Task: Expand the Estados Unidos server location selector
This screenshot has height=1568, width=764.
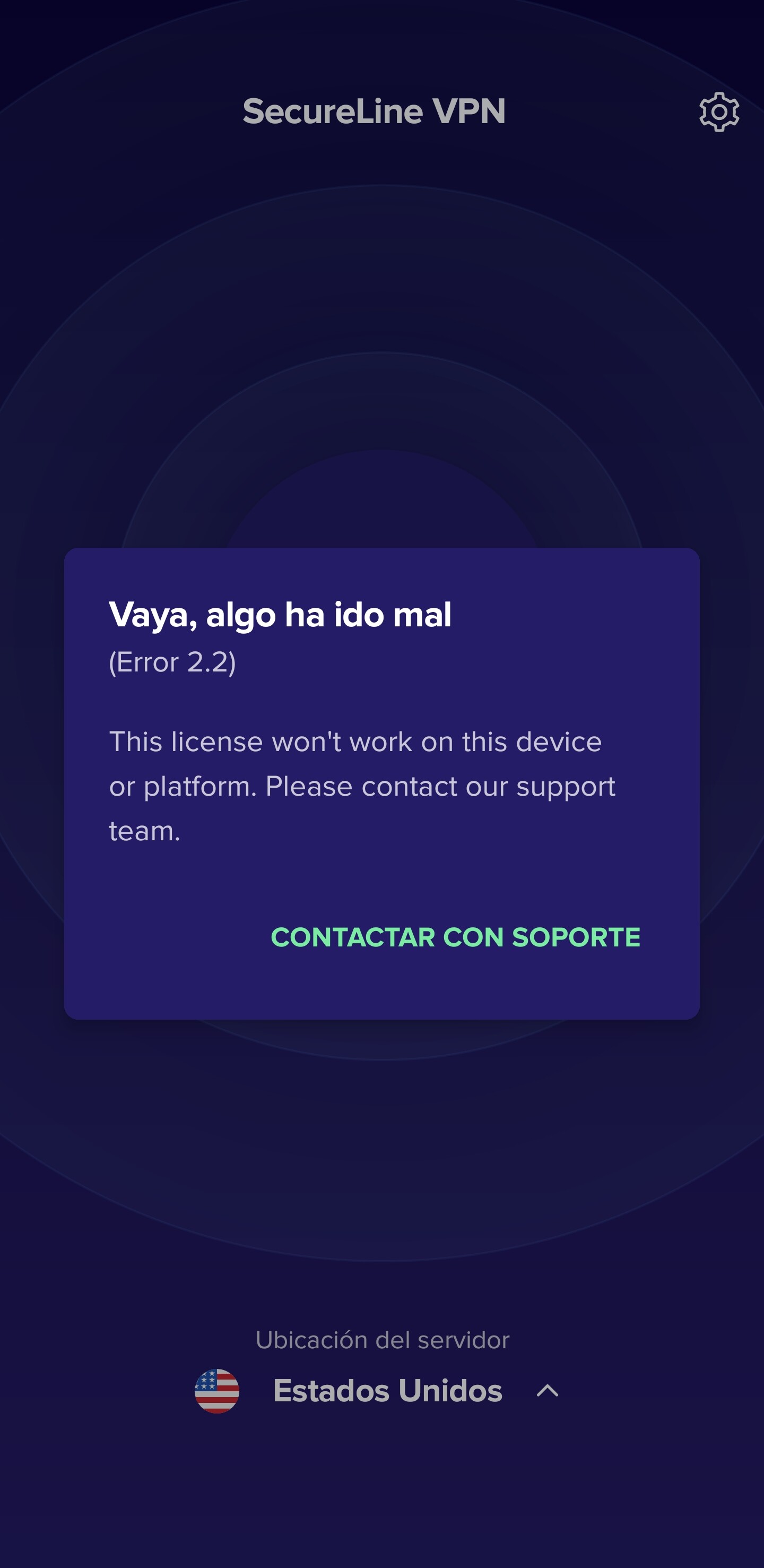Action: pos(387,1391)
